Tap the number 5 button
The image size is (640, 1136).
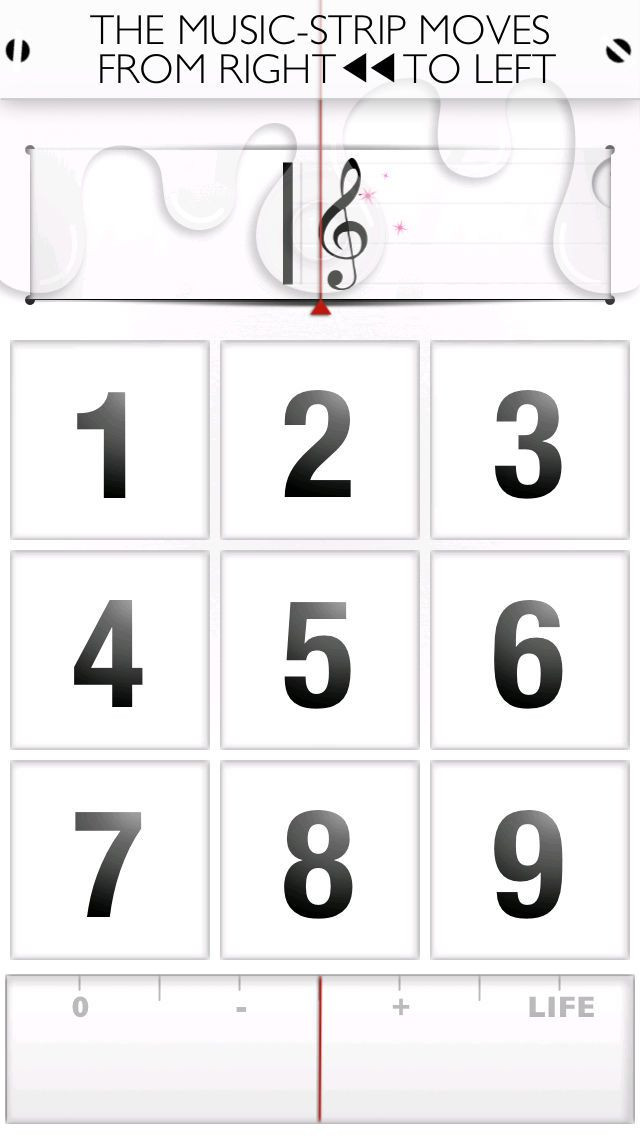(320, 650)
